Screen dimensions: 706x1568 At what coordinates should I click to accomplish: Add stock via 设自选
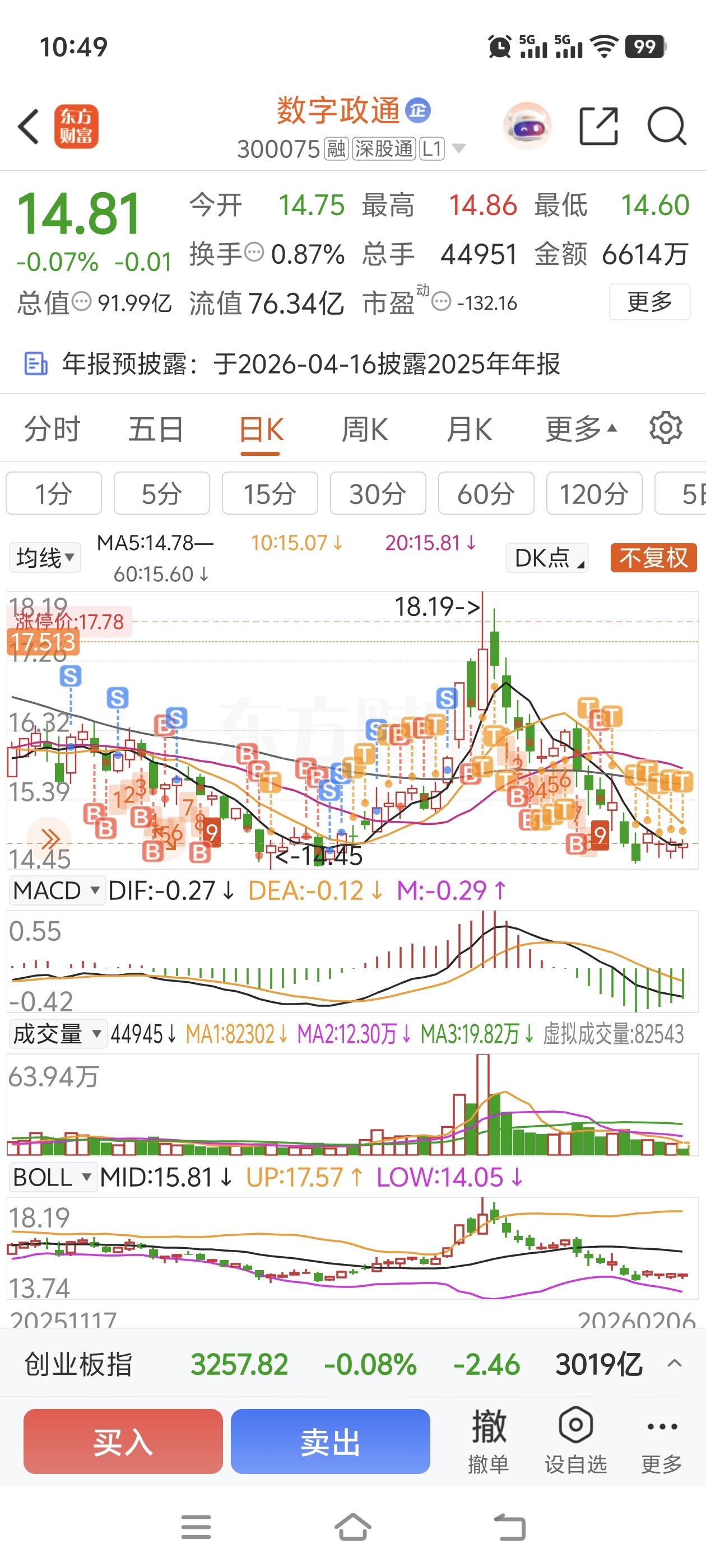[575, 1440]
